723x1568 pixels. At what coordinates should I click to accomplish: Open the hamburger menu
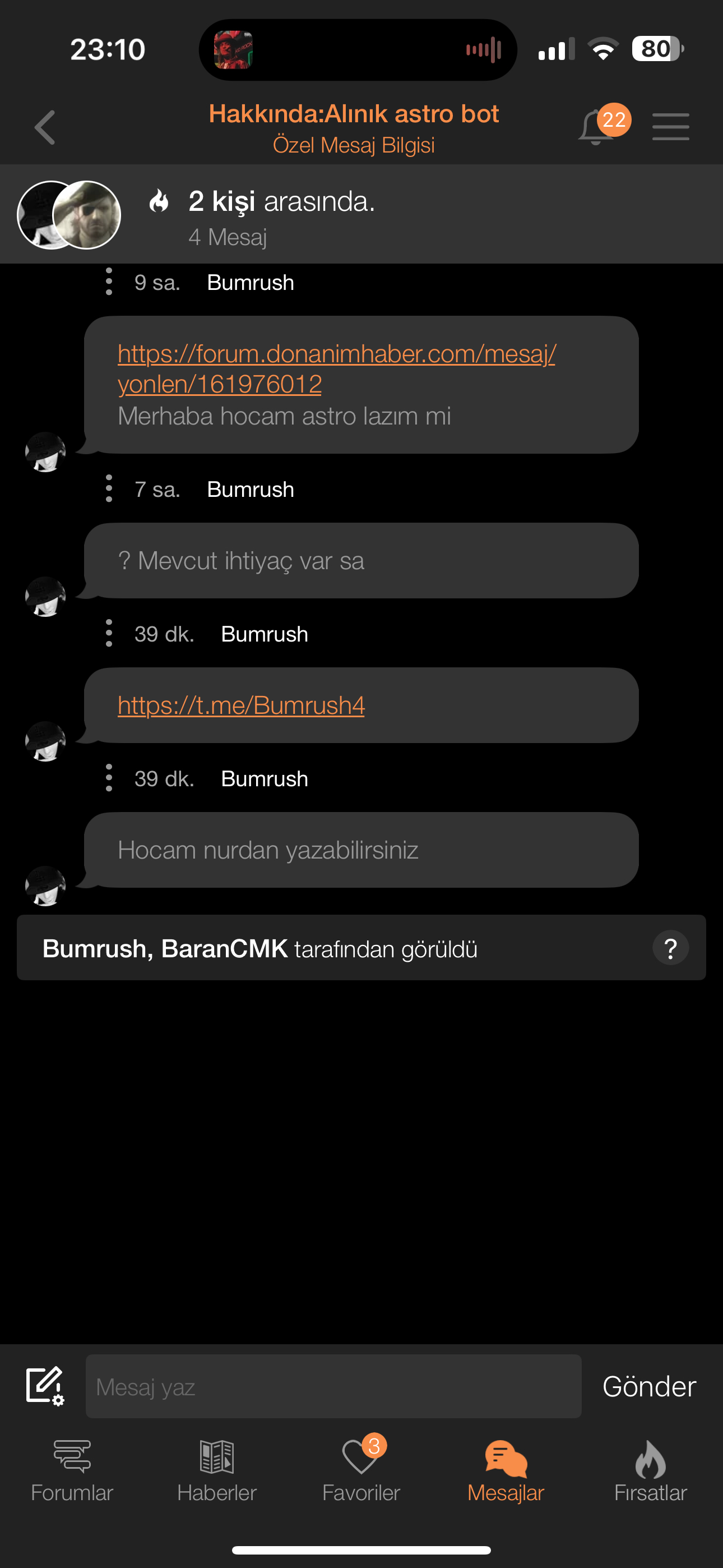670,127
